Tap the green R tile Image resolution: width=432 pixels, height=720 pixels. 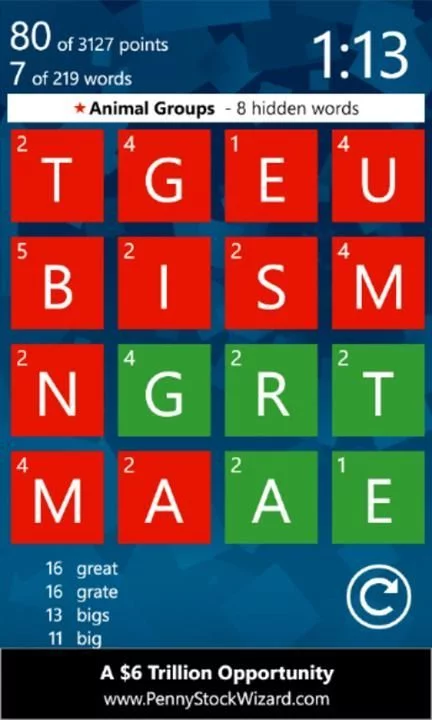[x=271, y=390]
